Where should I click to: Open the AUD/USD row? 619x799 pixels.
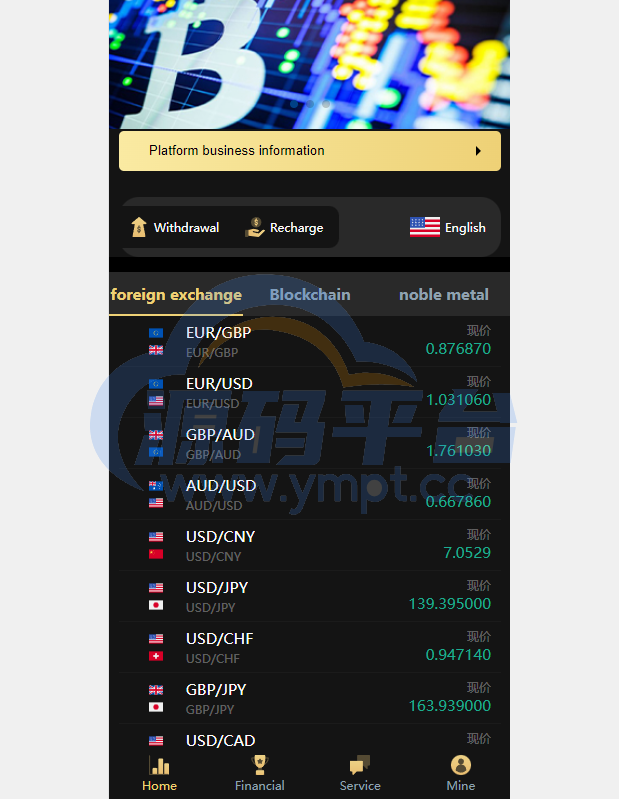[309, 495]
